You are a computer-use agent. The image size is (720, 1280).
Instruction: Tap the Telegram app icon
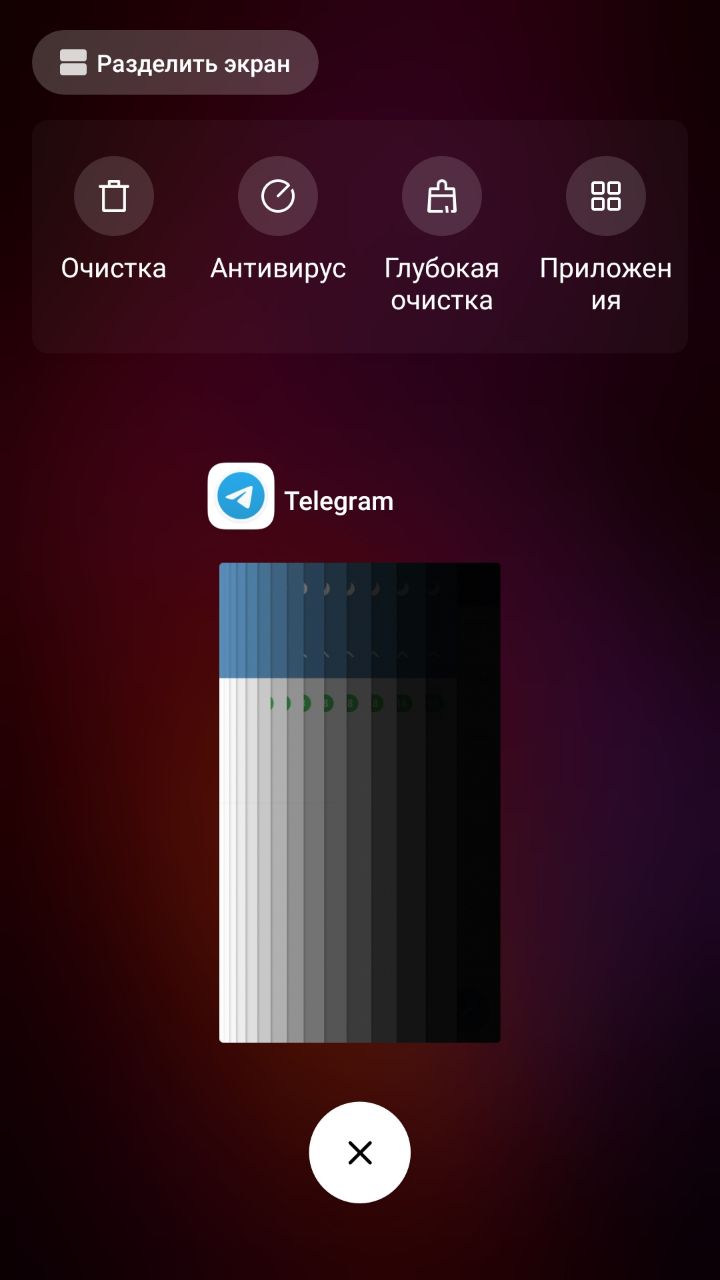(x=241, y=496)
